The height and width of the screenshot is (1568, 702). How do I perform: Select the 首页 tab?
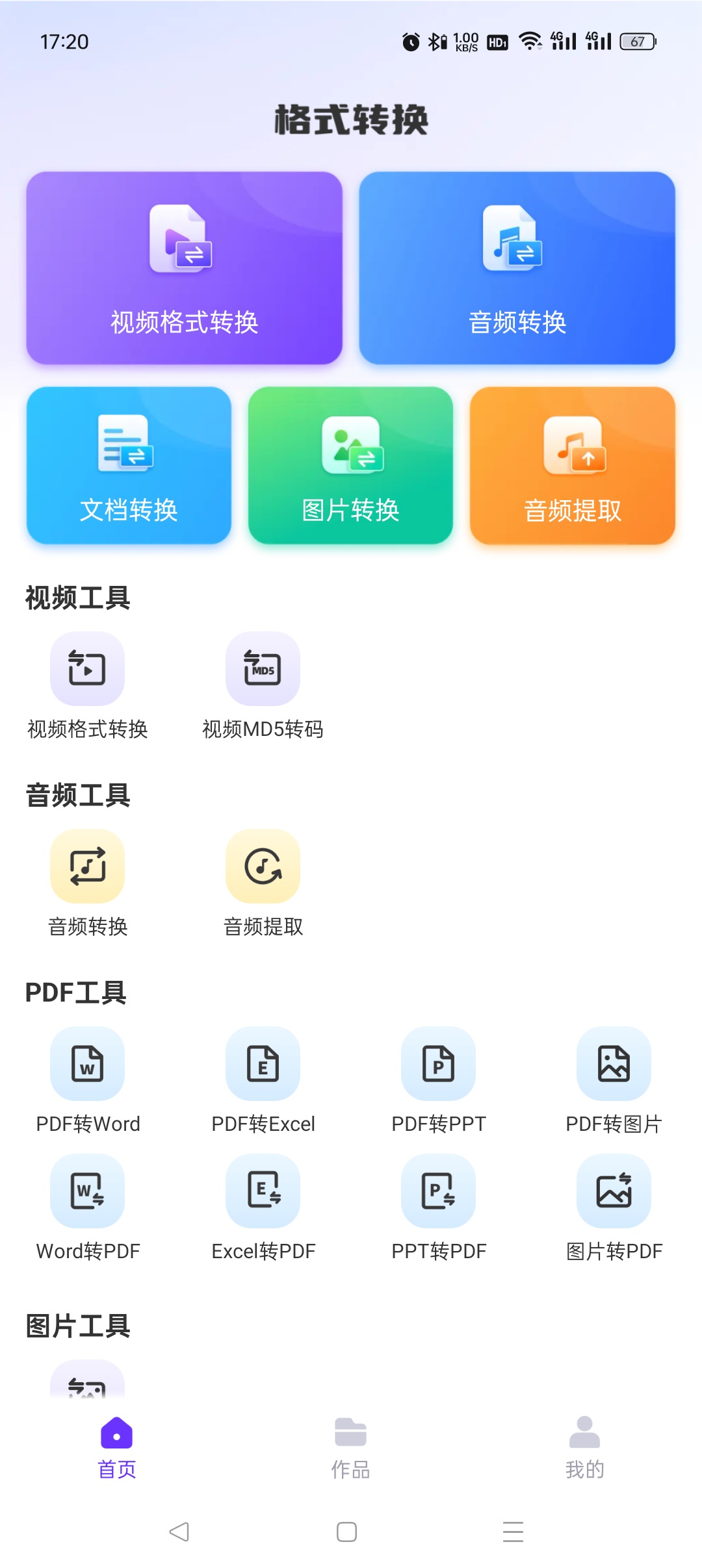(117, 1446)
